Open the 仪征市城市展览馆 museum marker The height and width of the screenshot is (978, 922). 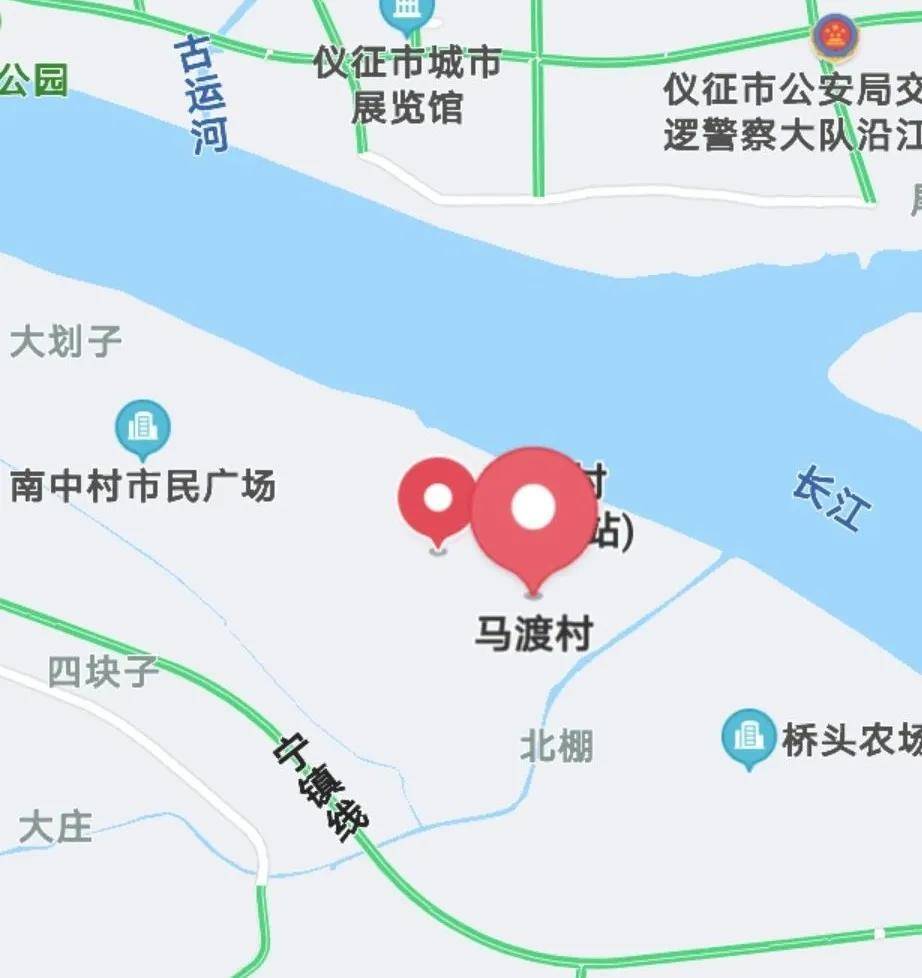tap(407, 12)
